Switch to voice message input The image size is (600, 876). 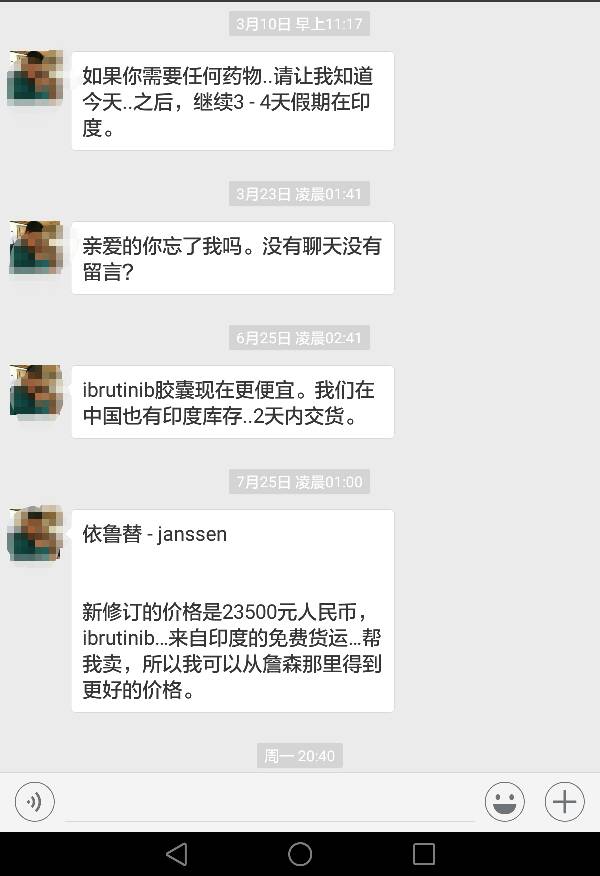pyautogui.click(x=35, y=802)
